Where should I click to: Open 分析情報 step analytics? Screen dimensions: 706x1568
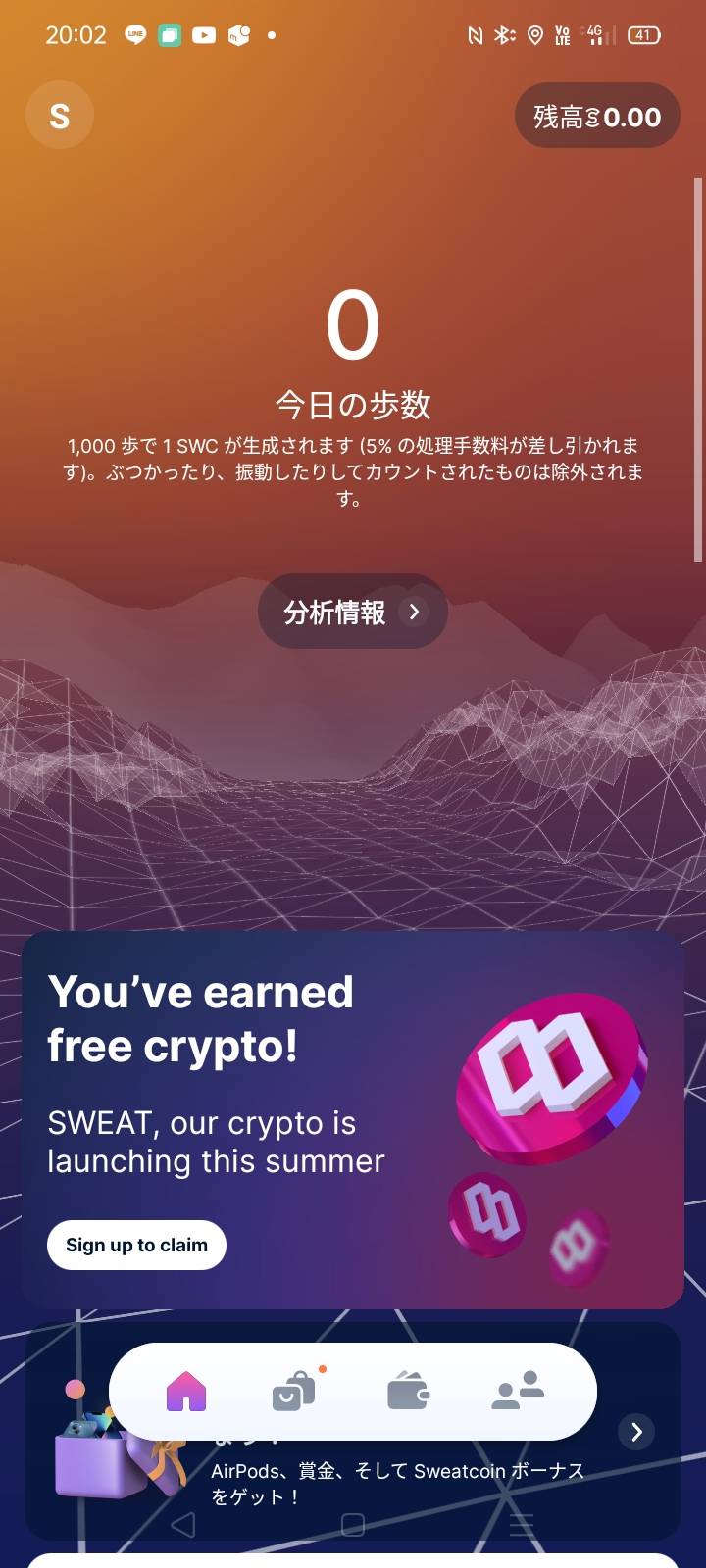pyautogui.click(x=352, y=612)
